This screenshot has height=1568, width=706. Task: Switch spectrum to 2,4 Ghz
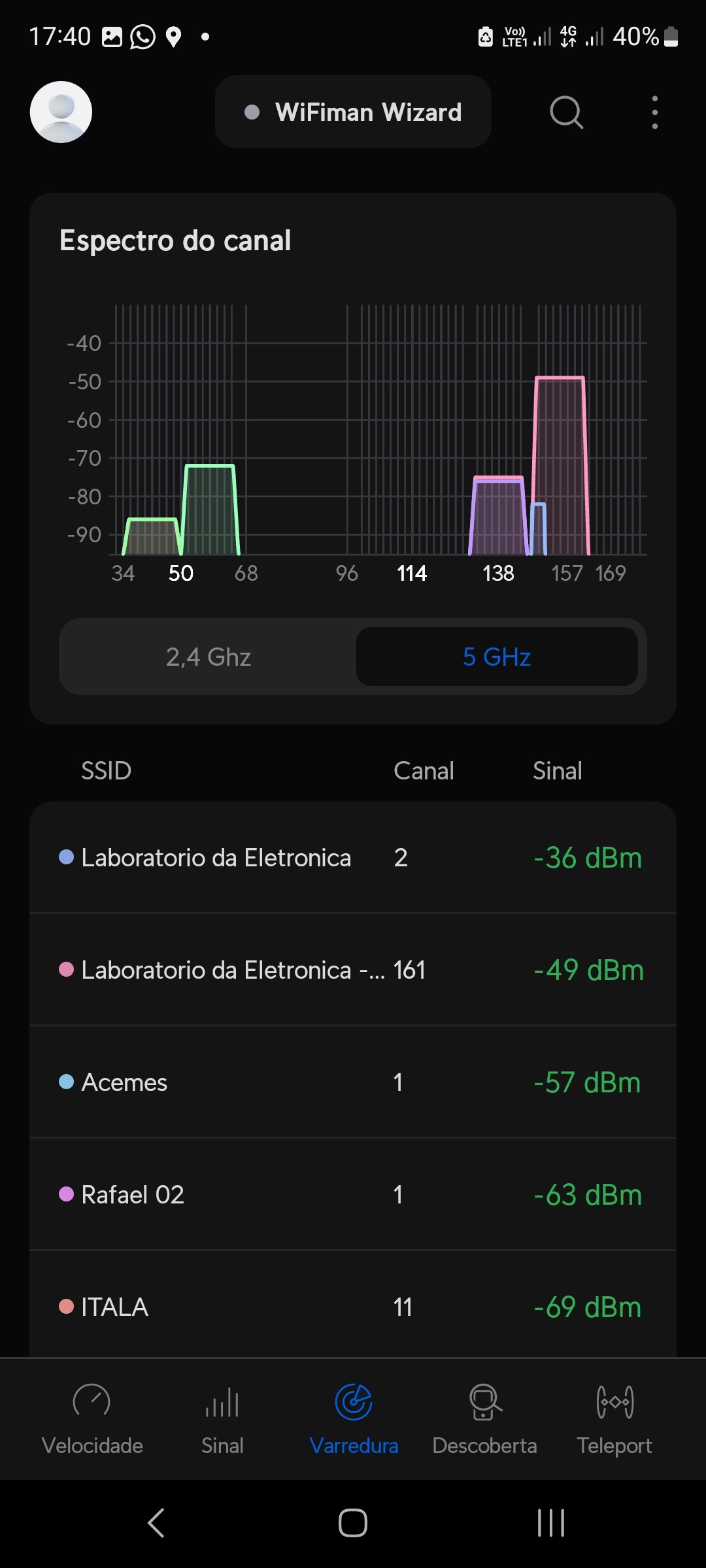[x=209, y=657]
